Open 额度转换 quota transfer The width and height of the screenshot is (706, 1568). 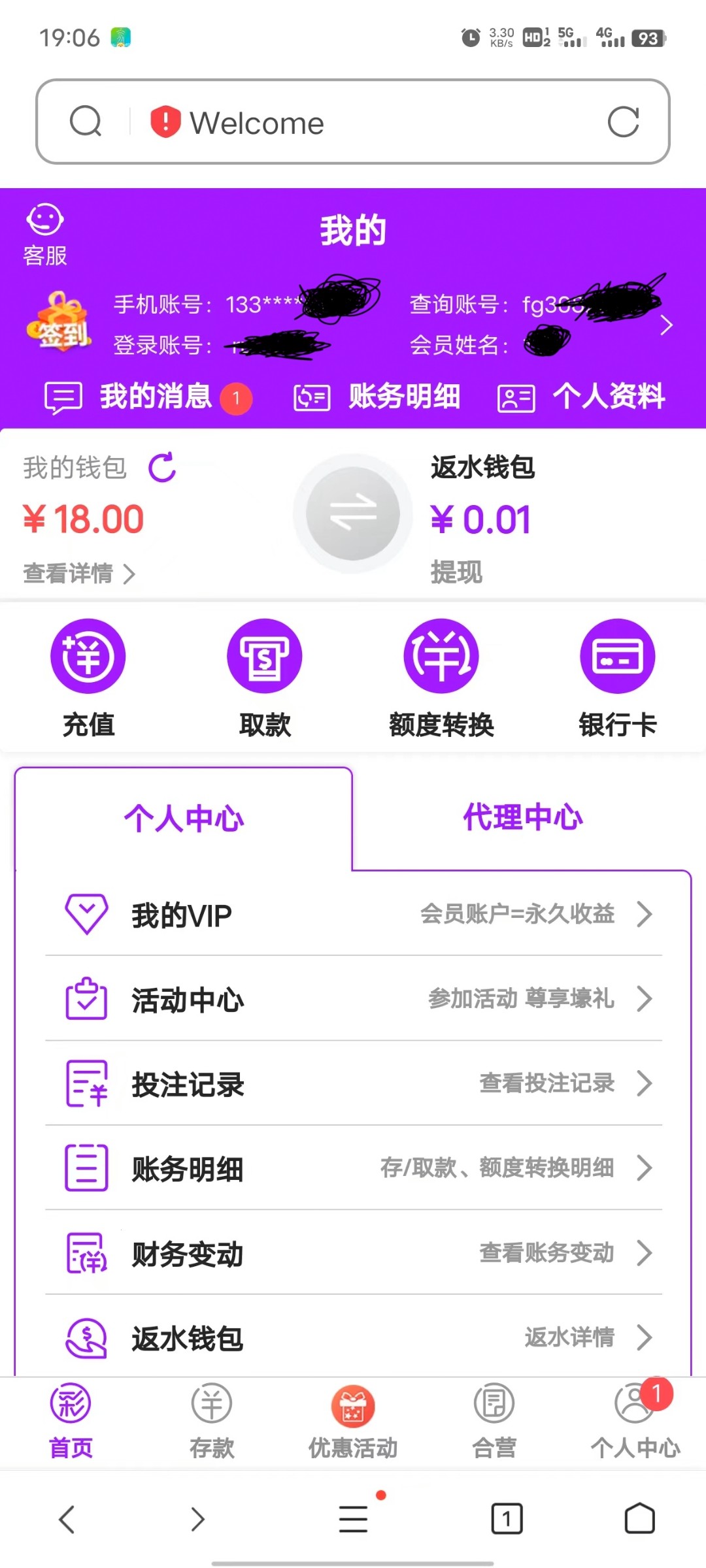click(441, 678)
